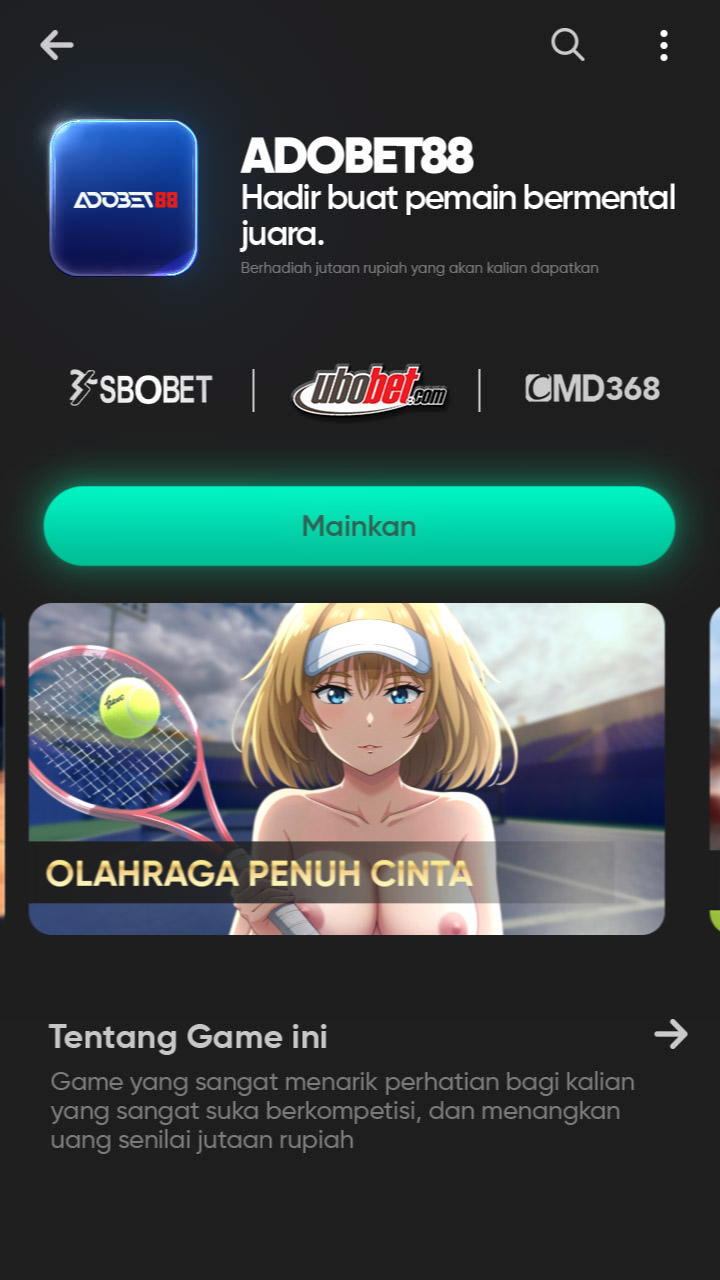Open the three-dot overflow menu

point(663,45)
